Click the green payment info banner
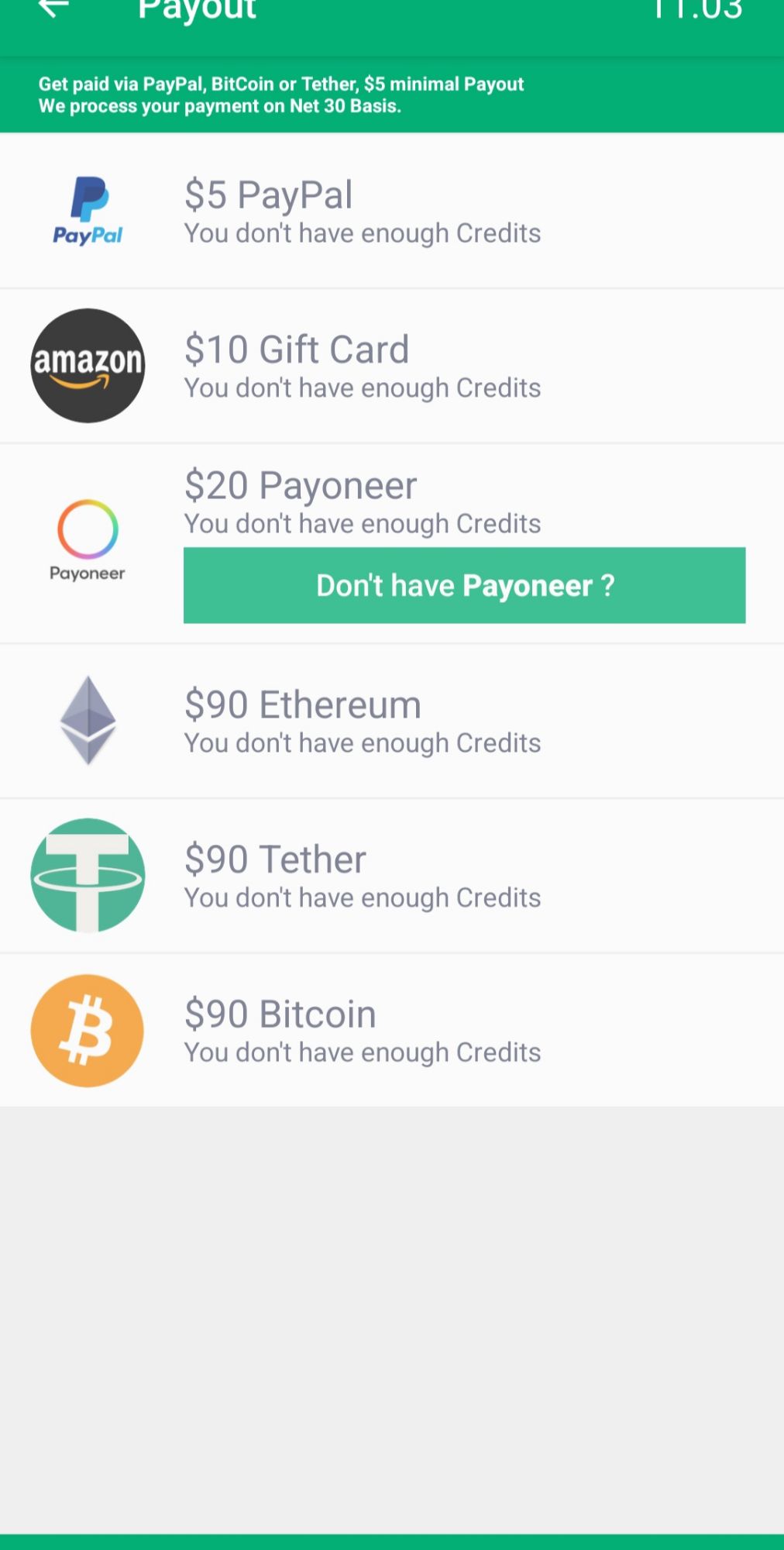This screenshot has width=784, height=1550. coord(392,94)
